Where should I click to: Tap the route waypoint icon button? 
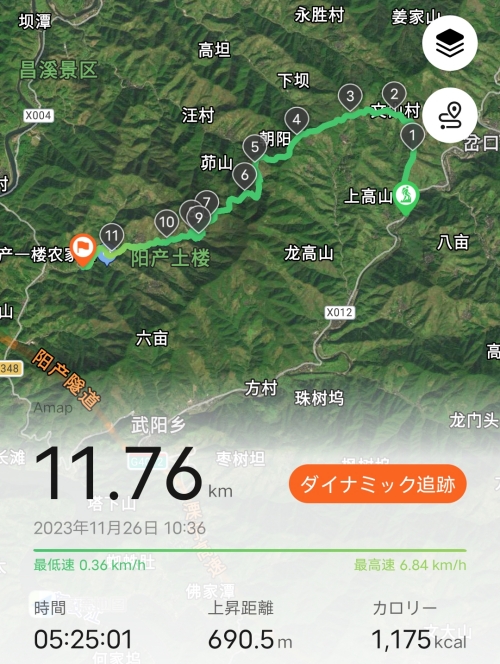pyautogui.click(x=450, y=115)
